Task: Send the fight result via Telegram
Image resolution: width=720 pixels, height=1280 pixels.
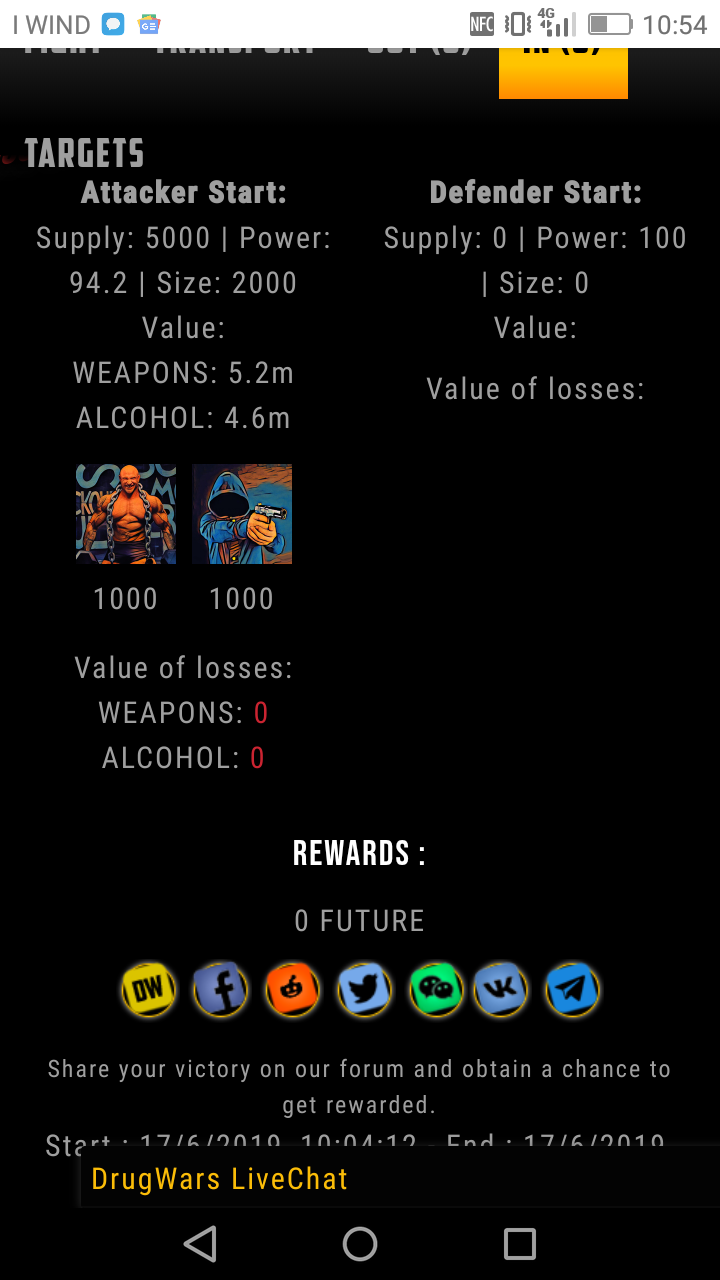Action: coord(572,990)
